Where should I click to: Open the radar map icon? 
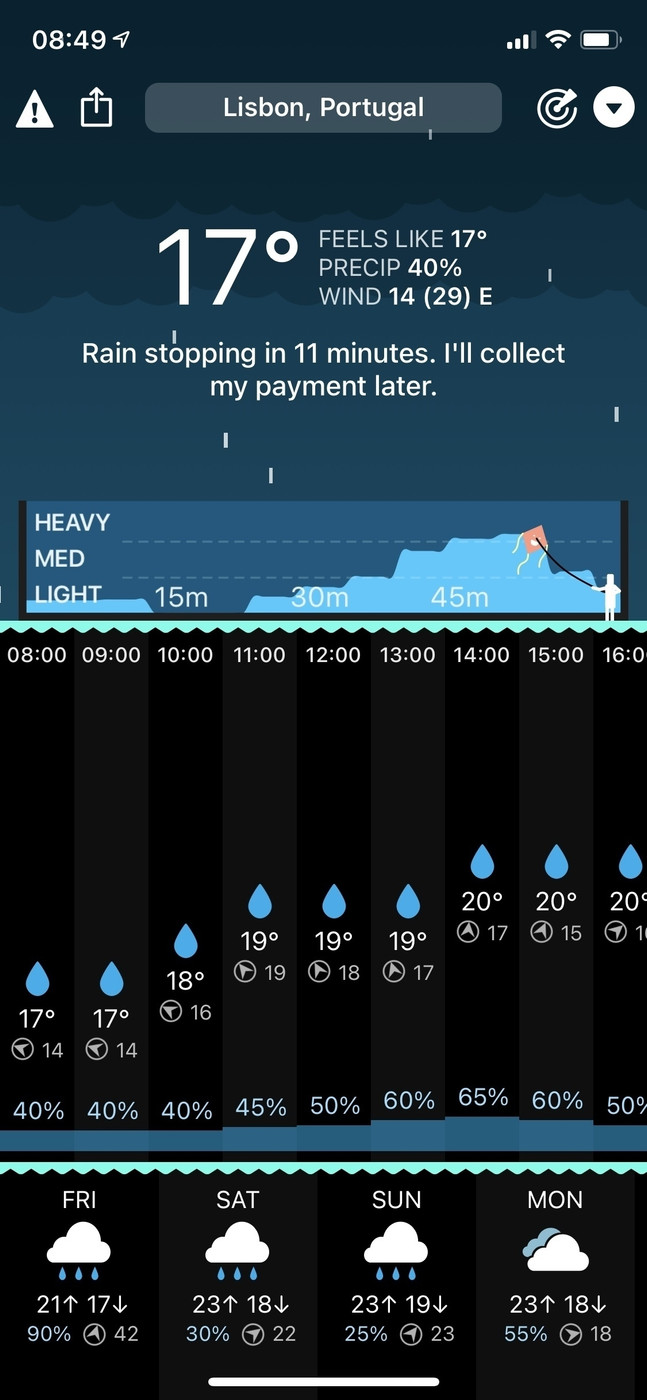click(x=557, y=108)
